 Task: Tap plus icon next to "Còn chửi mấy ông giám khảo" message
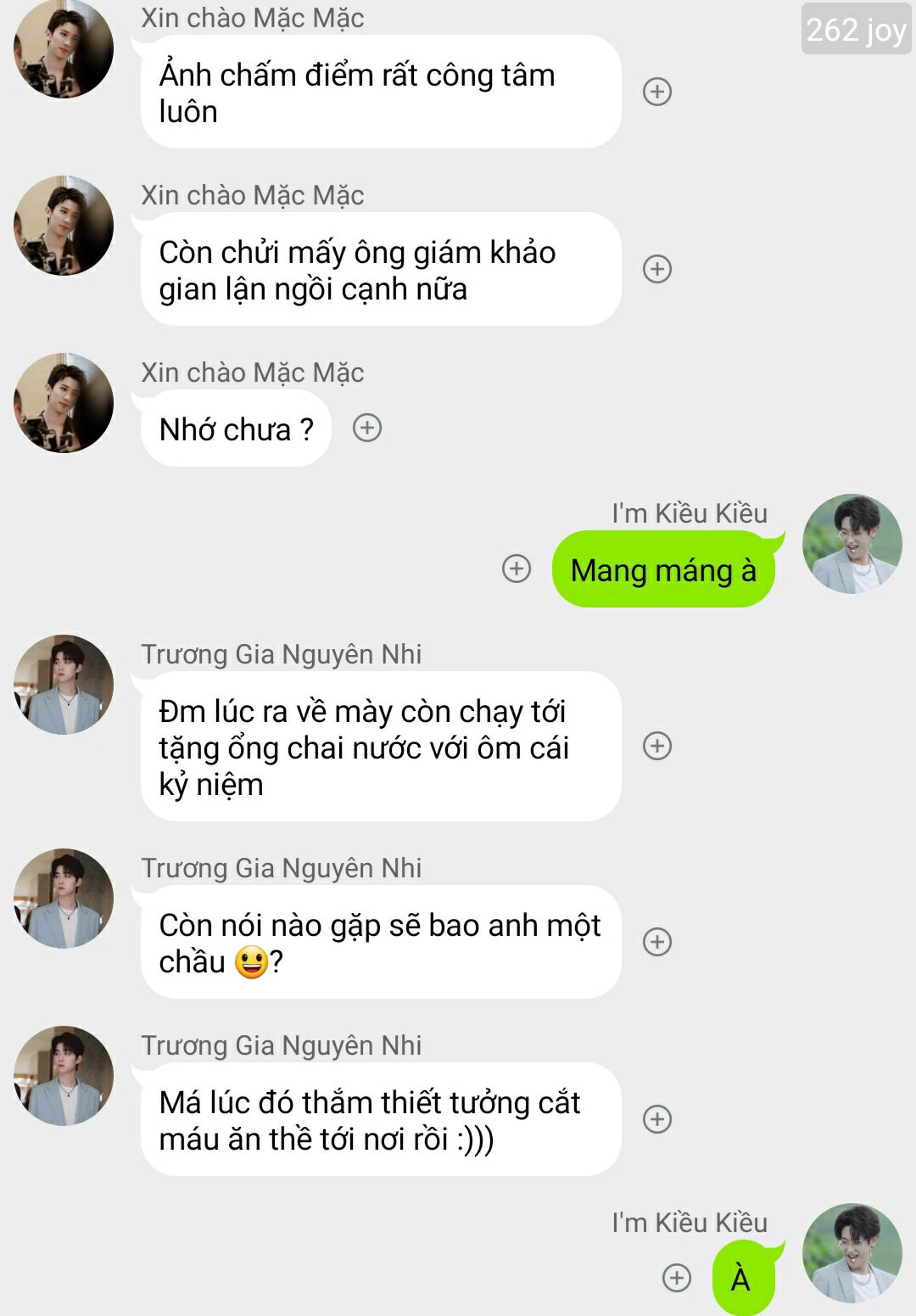point(657,269)
